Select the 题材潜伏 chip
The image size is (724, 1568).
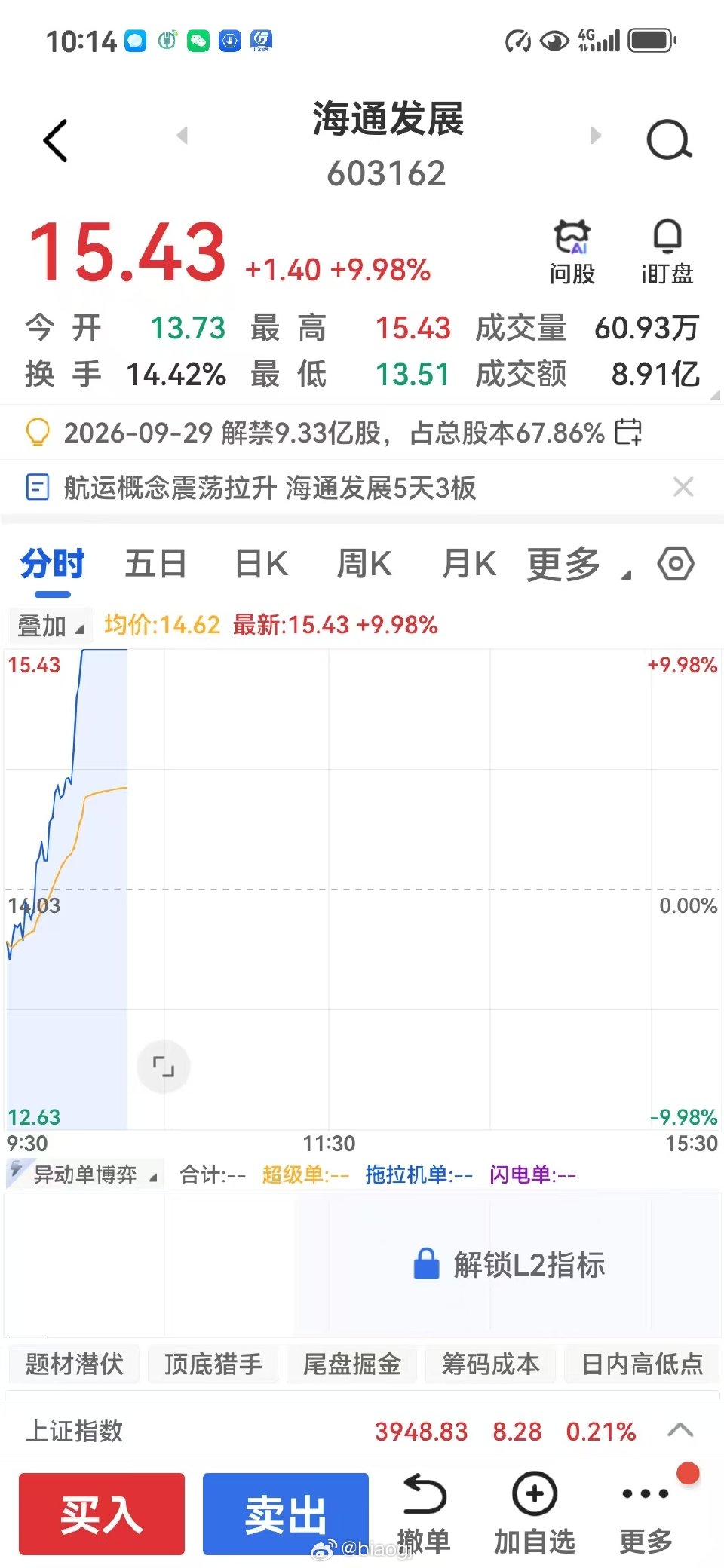pyautogui.click(x=74, y=1364)
